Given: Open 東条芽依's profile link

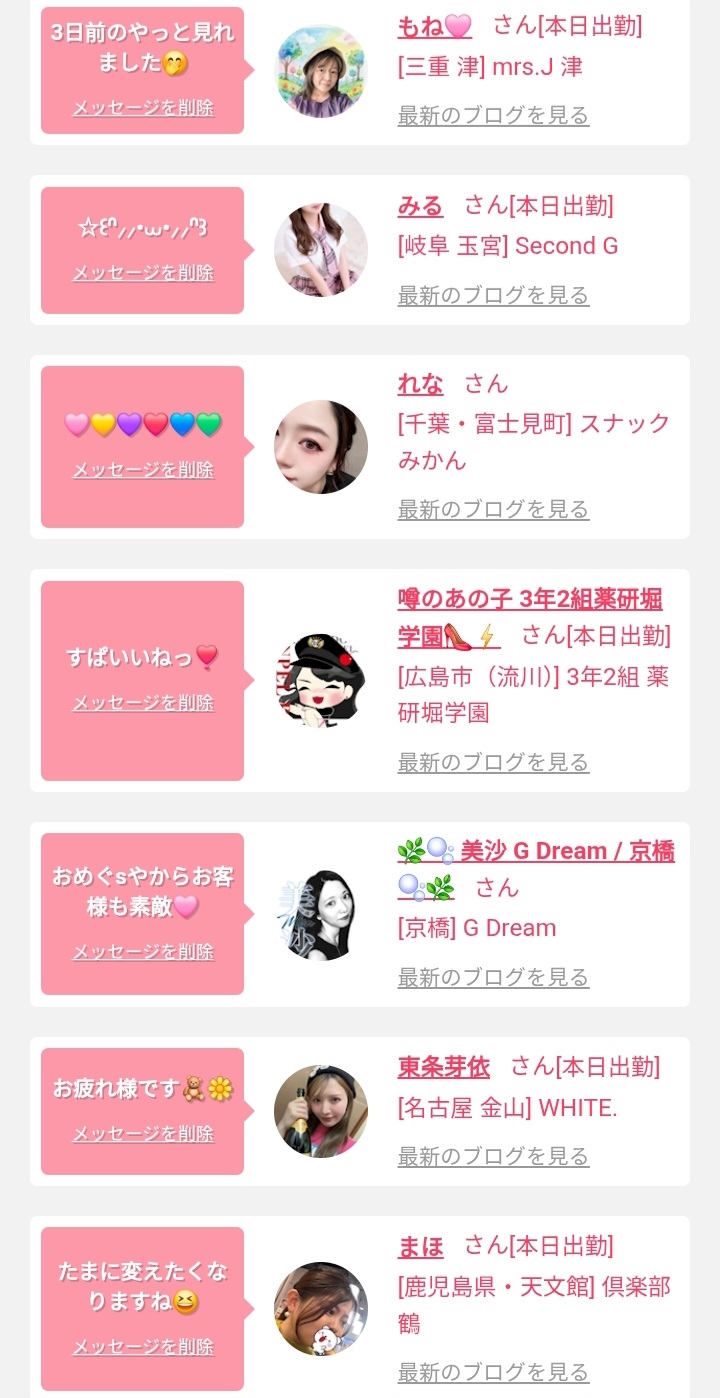Looking at the screenshot, I should (x=444, y=1067).
